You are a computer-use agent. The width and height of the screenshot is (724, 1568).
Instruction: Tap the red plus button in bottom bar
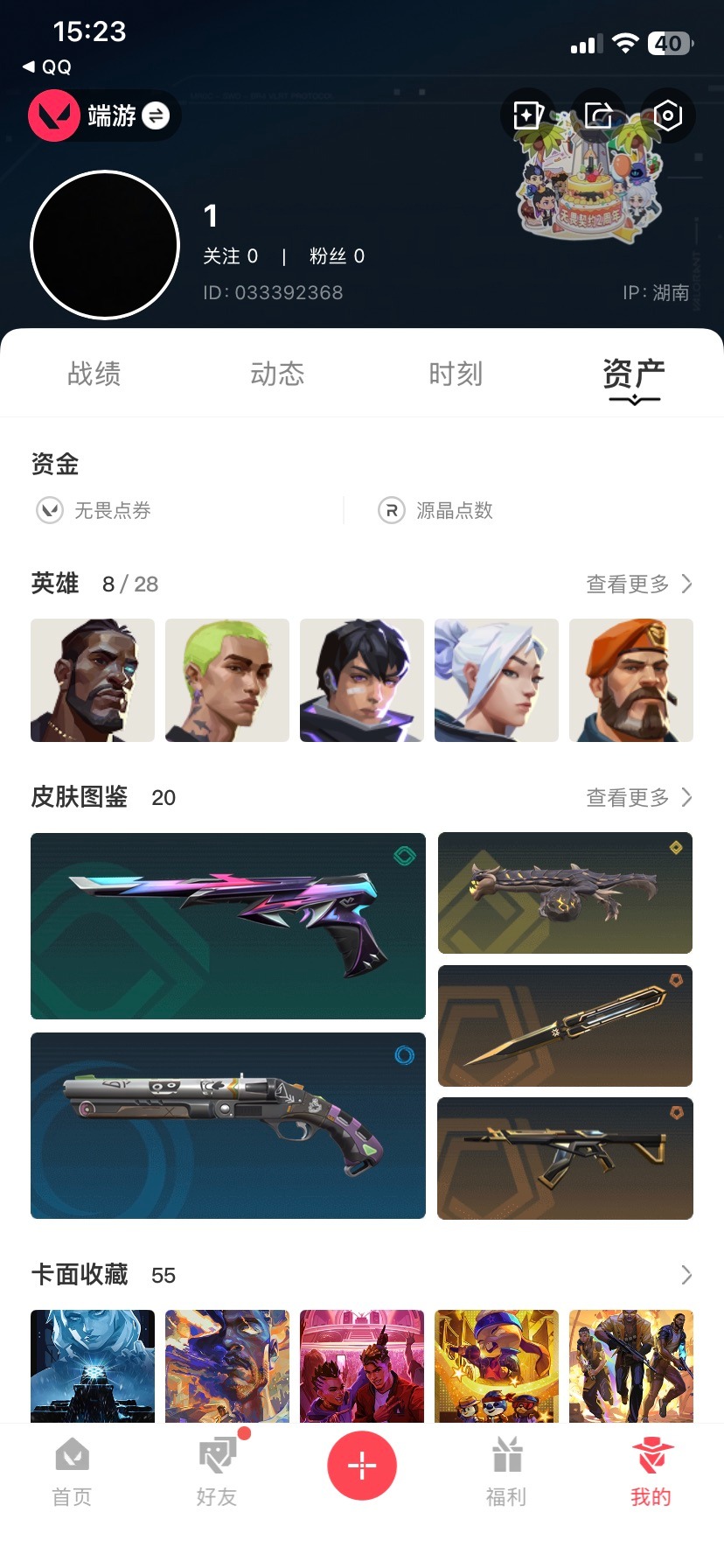click(362, 1465)
